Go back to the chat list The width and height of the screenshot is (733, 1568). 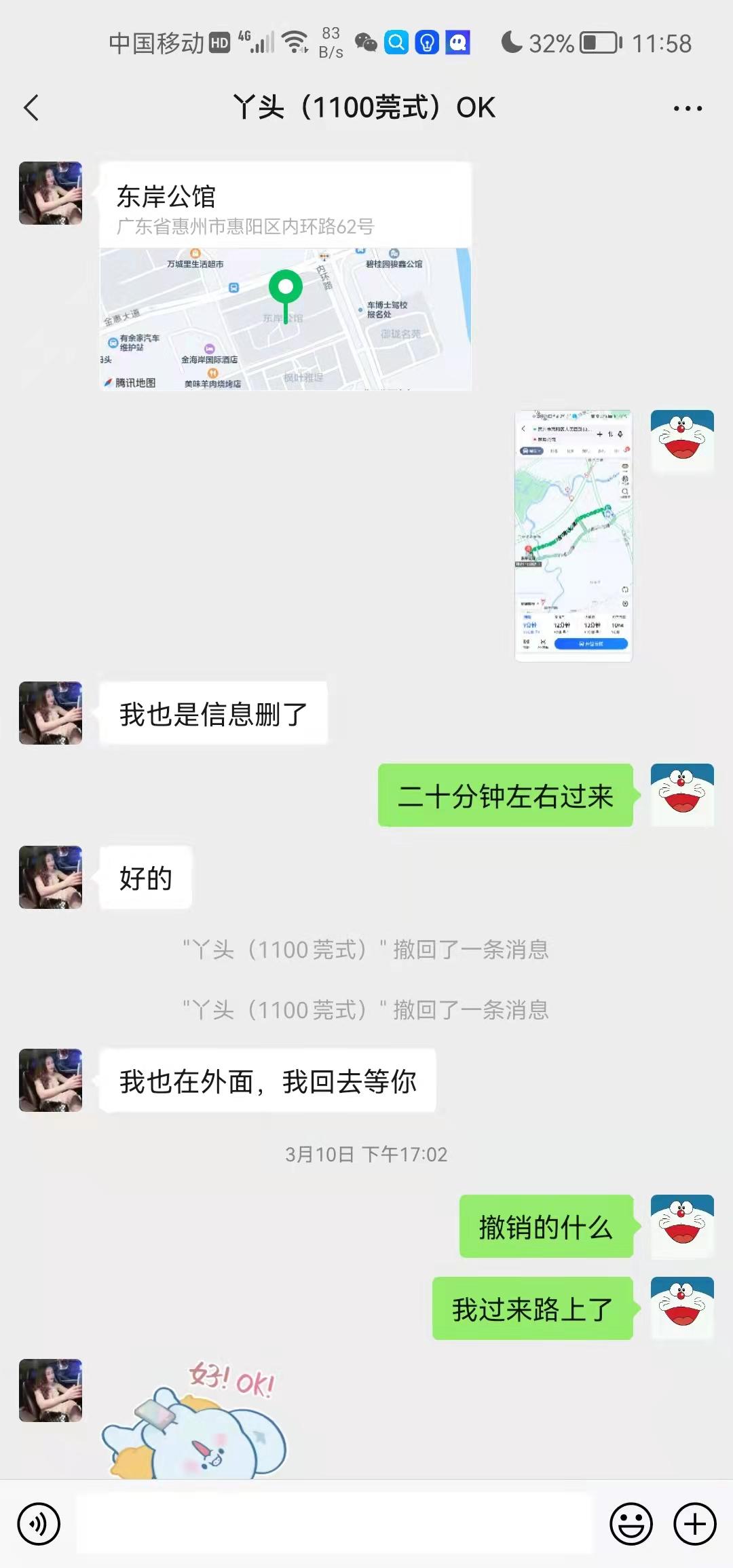pos(31,108)
